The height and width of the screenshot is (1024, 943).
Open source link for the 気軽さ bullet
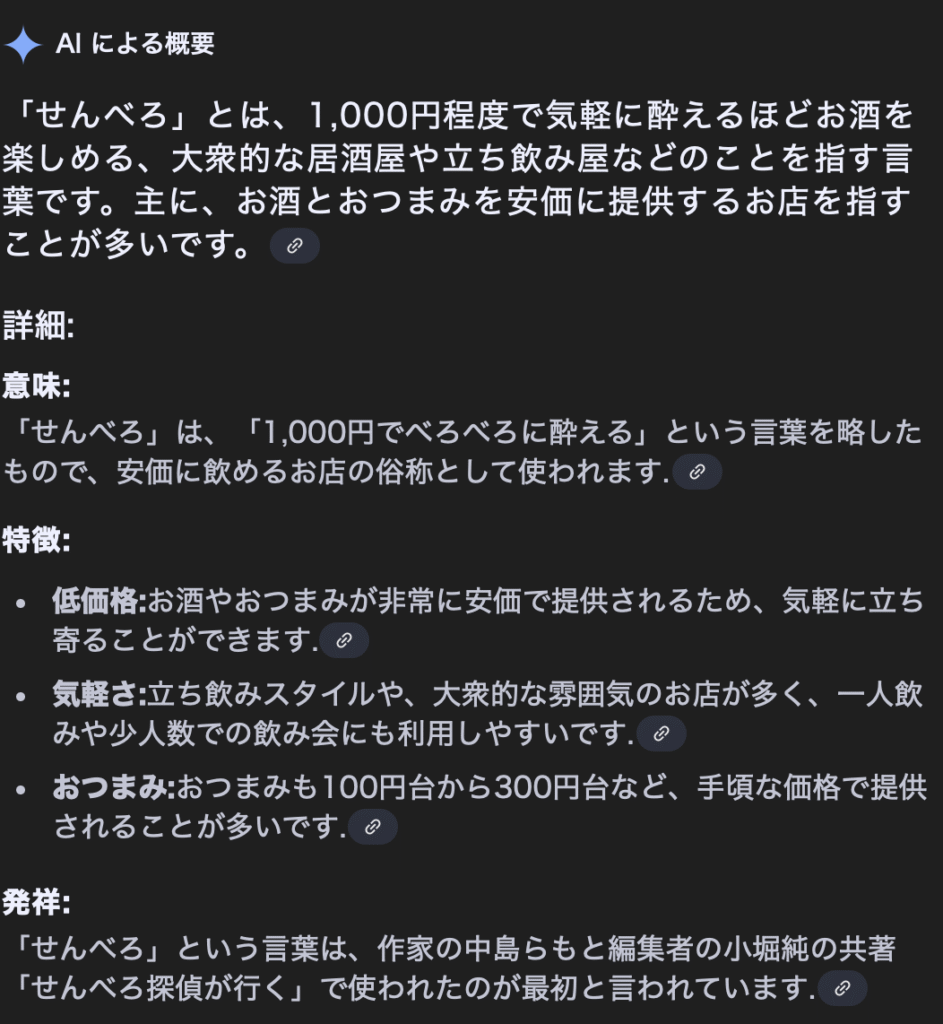661,734
